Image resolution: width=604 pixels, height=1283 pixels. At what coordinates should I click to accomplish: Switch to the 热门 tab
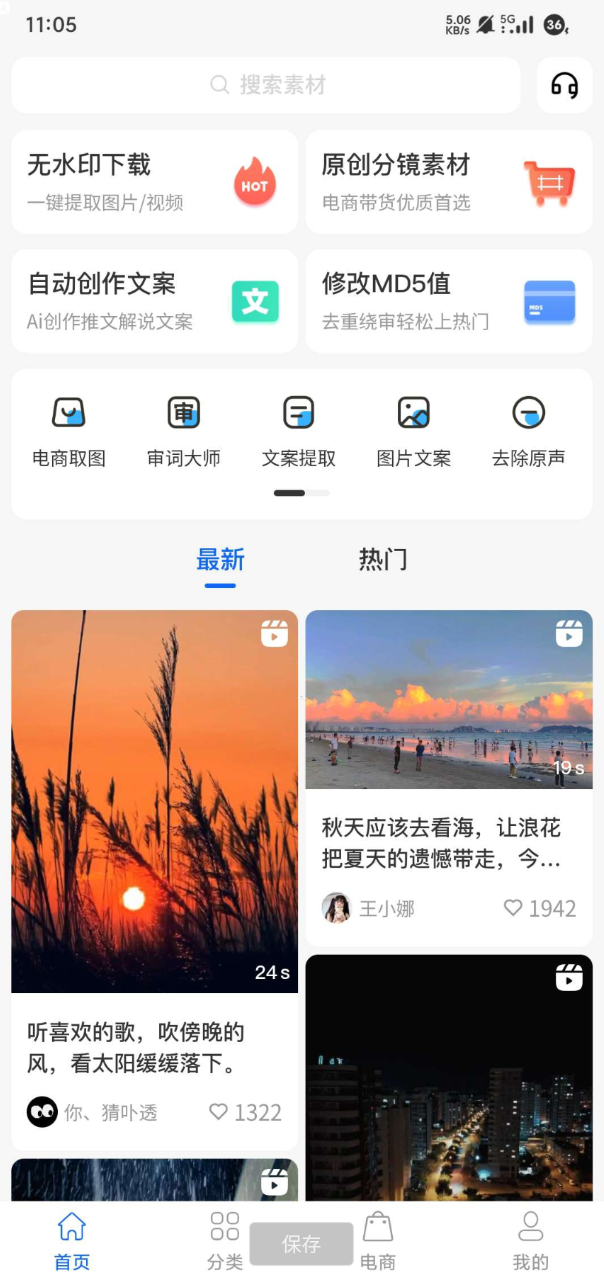383,560
